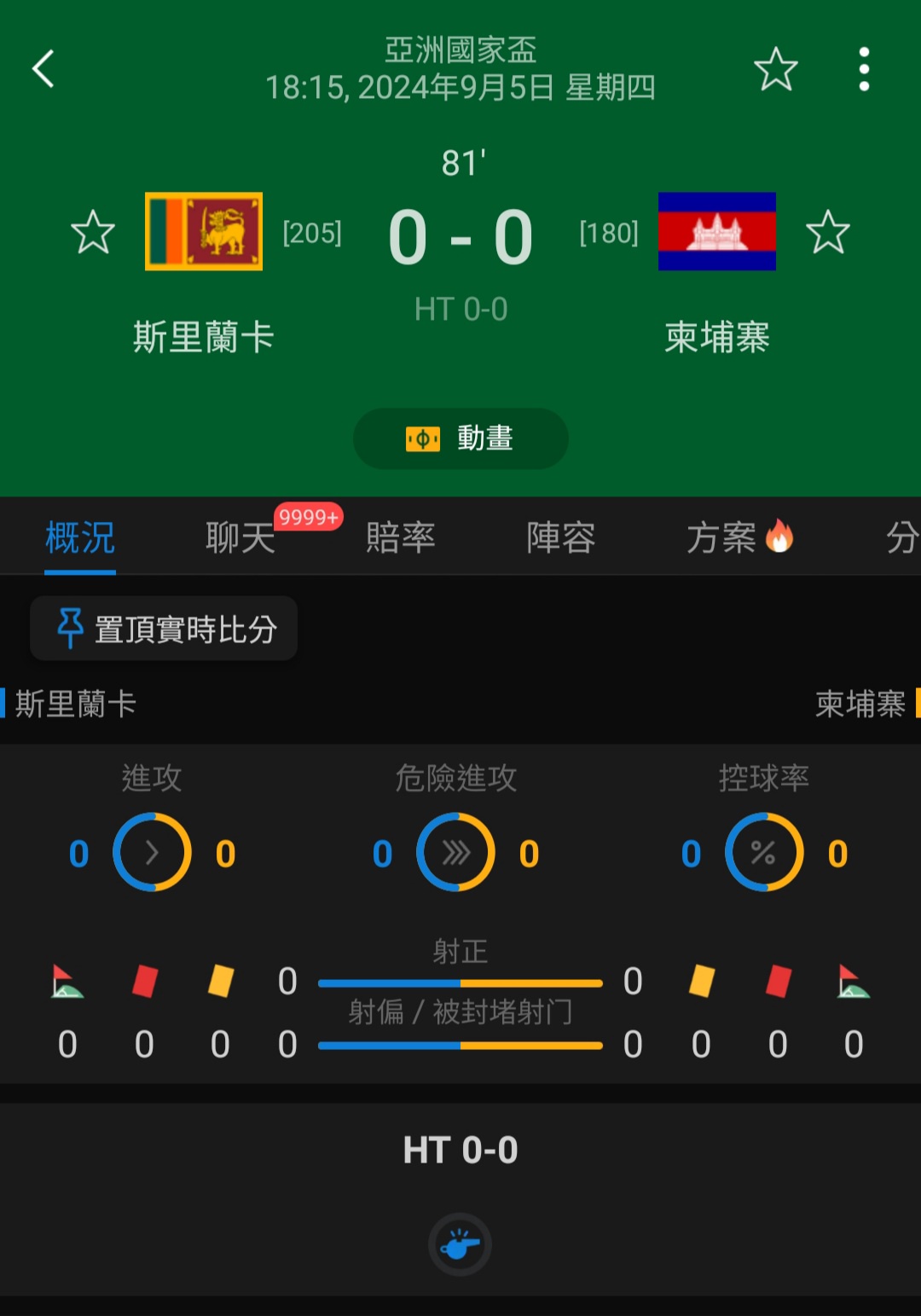Open the 斯里蘭卡 team flag
The width and height of the screenshot is (921, 1316).
(204, 231)
